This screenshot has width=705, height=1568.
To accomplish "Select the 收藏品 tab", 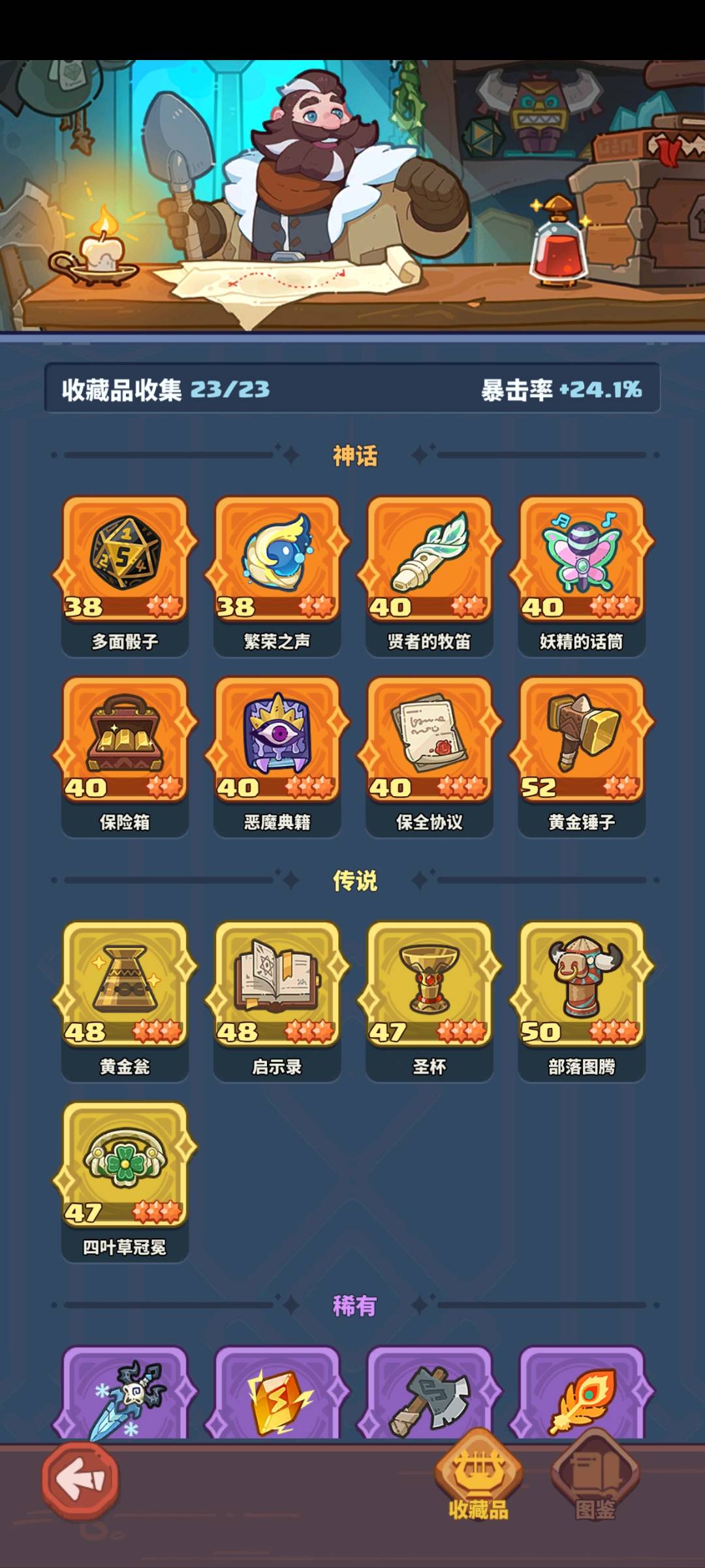I will pyautogui.click(x=478, y=1477).
